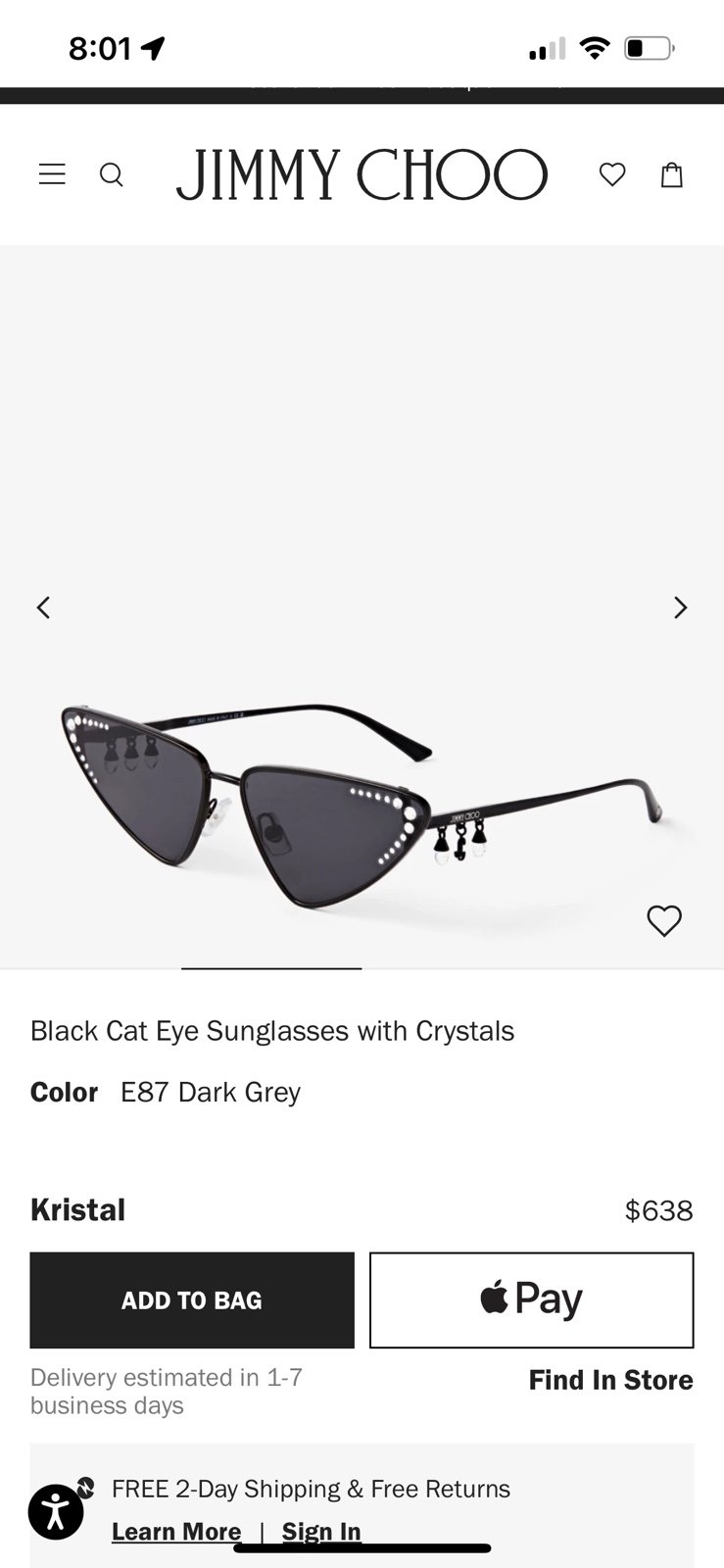Open the shopping bag

click(x=672, y=174)
